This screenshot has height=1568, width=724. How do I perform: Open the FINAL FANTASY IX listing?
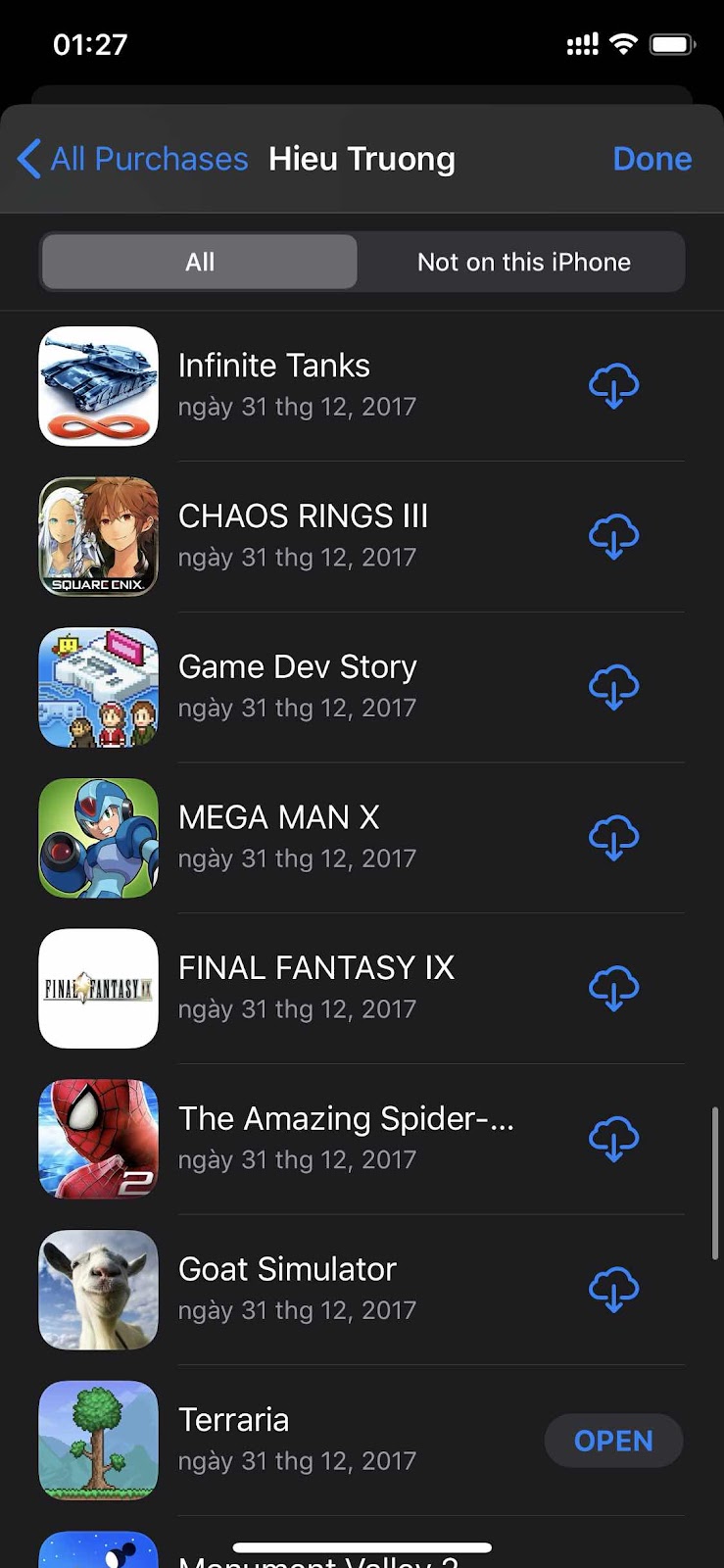point(315,968)
